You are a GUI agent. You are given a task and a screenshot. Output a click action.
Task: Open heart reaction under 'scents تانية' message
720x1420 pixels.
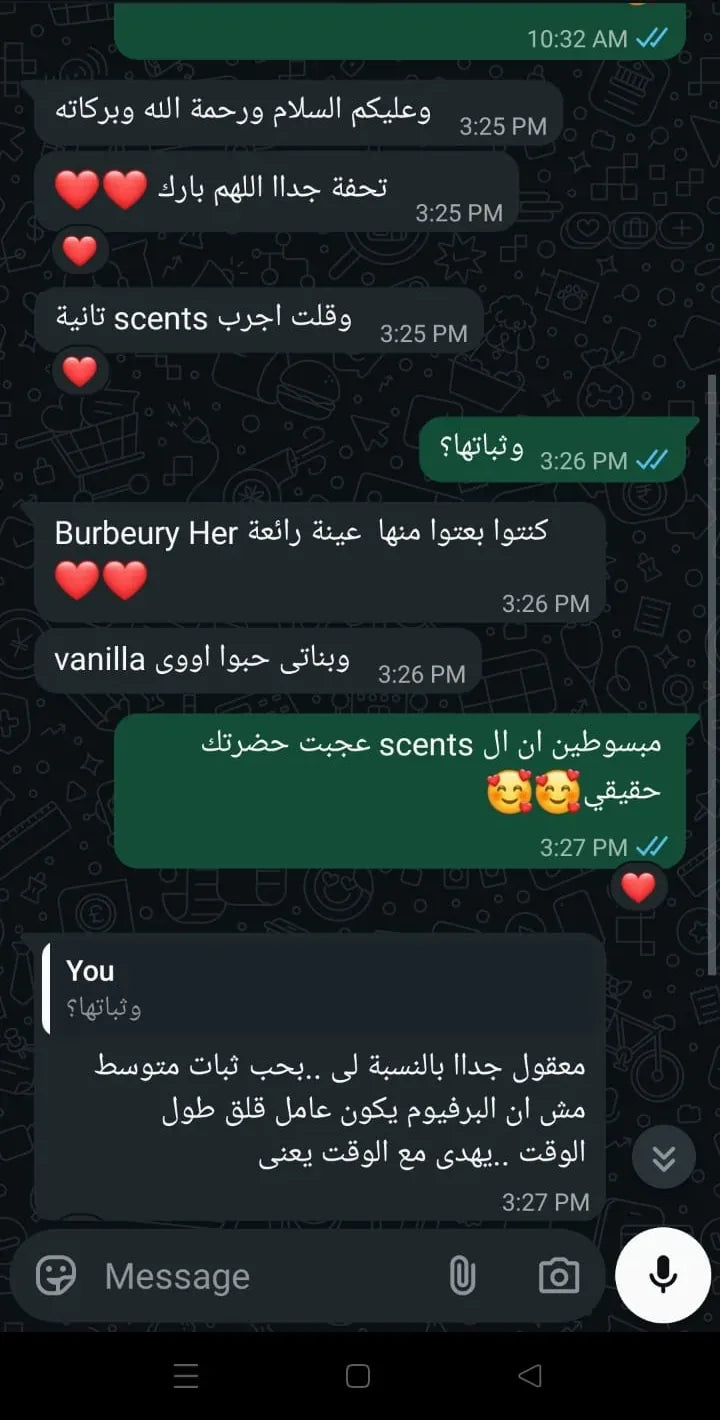coord(79,371)
